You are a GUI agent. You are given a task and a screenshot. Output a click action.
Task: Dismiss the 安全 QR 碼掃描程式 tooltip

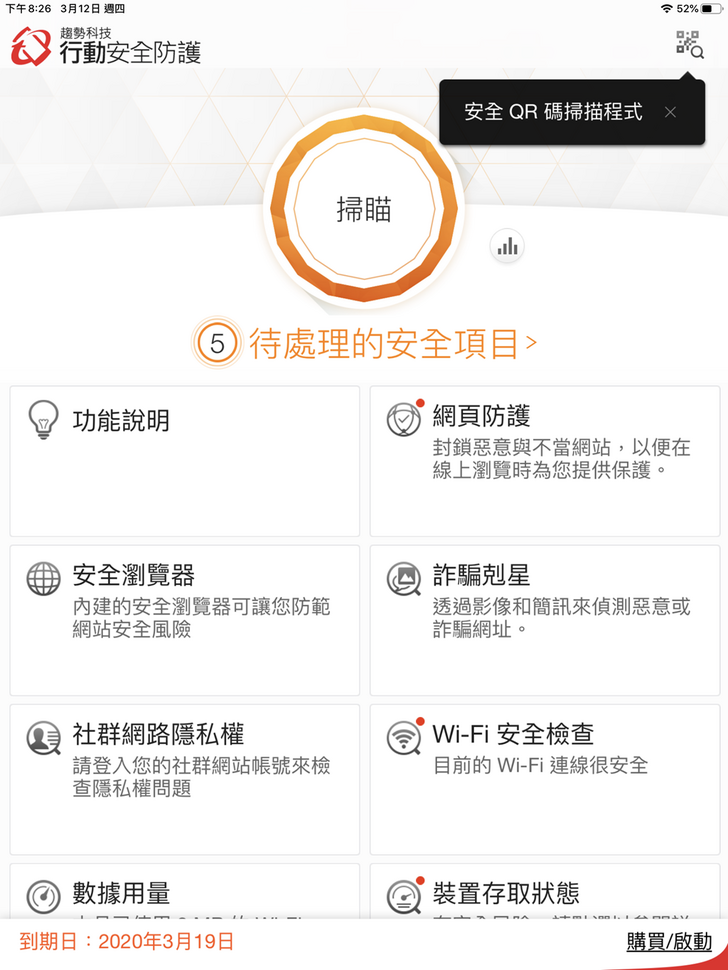[x=670, y=112]
